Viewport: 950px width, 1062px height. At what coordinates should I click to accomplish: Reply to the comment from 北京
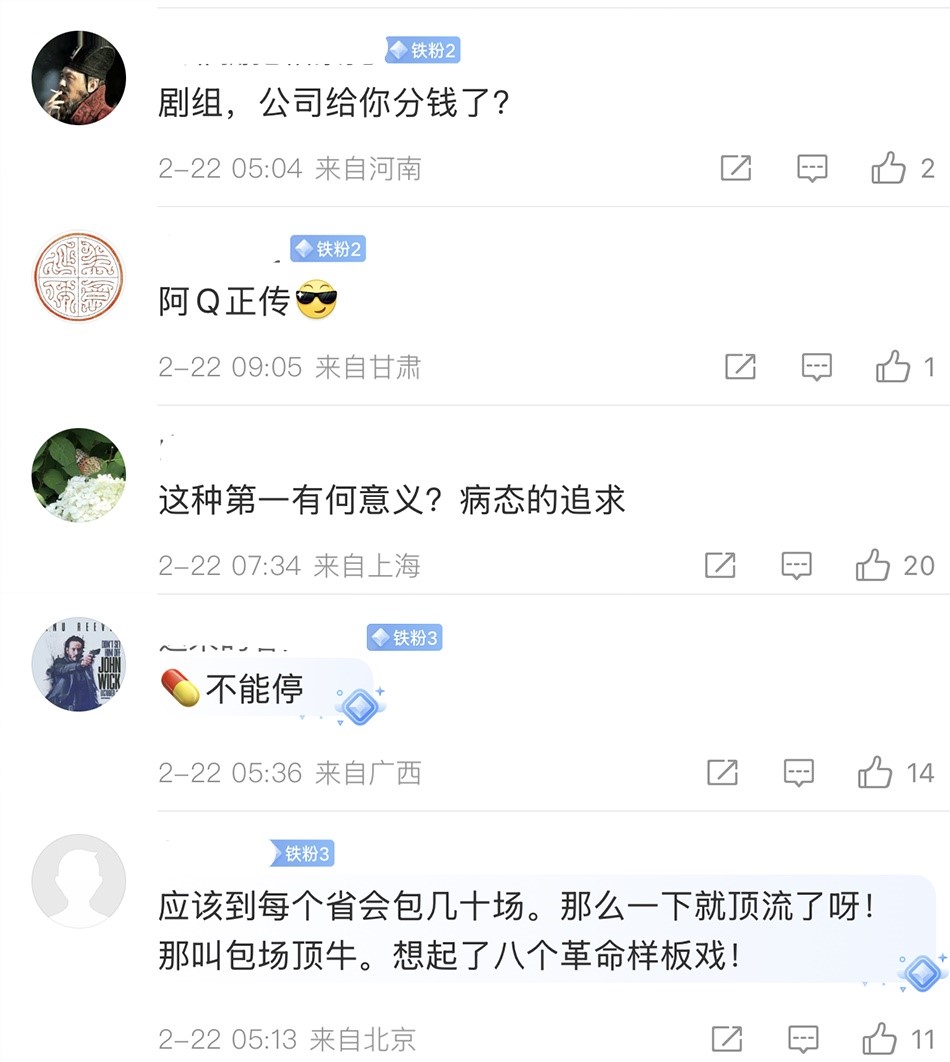pos(803,1038)
